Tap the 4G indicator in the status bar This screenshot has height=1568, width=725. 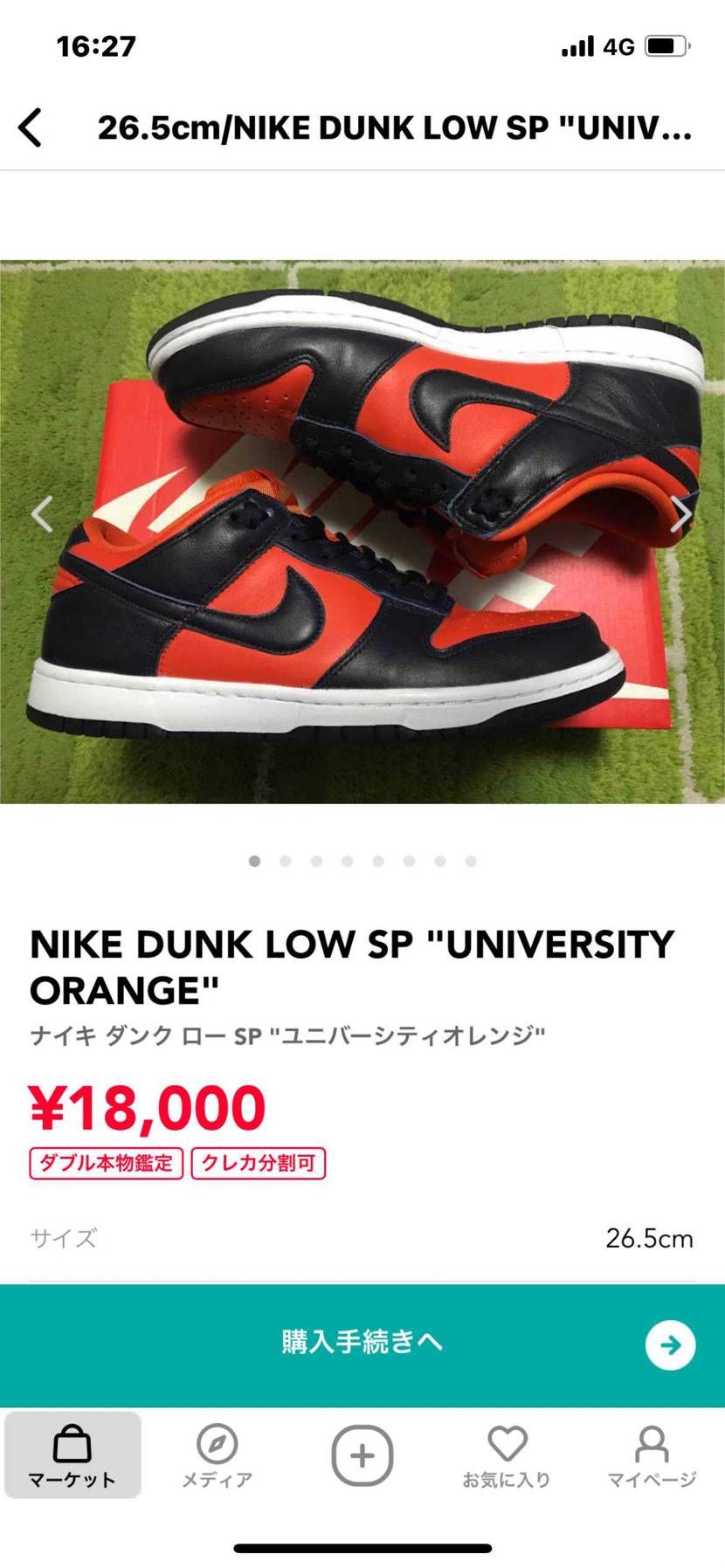coord(618,46)
